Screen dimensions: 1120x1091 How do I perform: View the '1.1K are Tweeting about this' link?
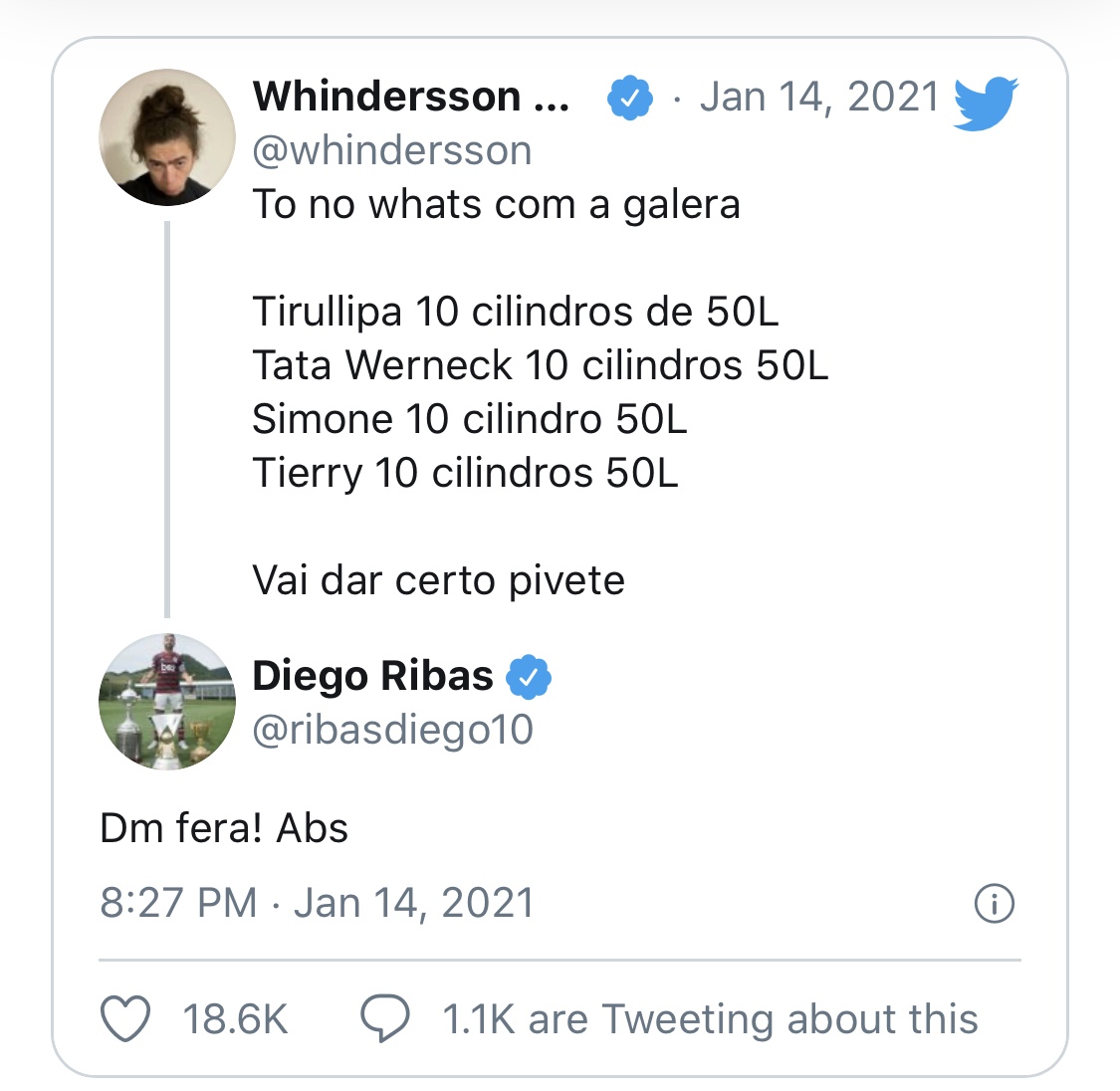(709, 1019)
